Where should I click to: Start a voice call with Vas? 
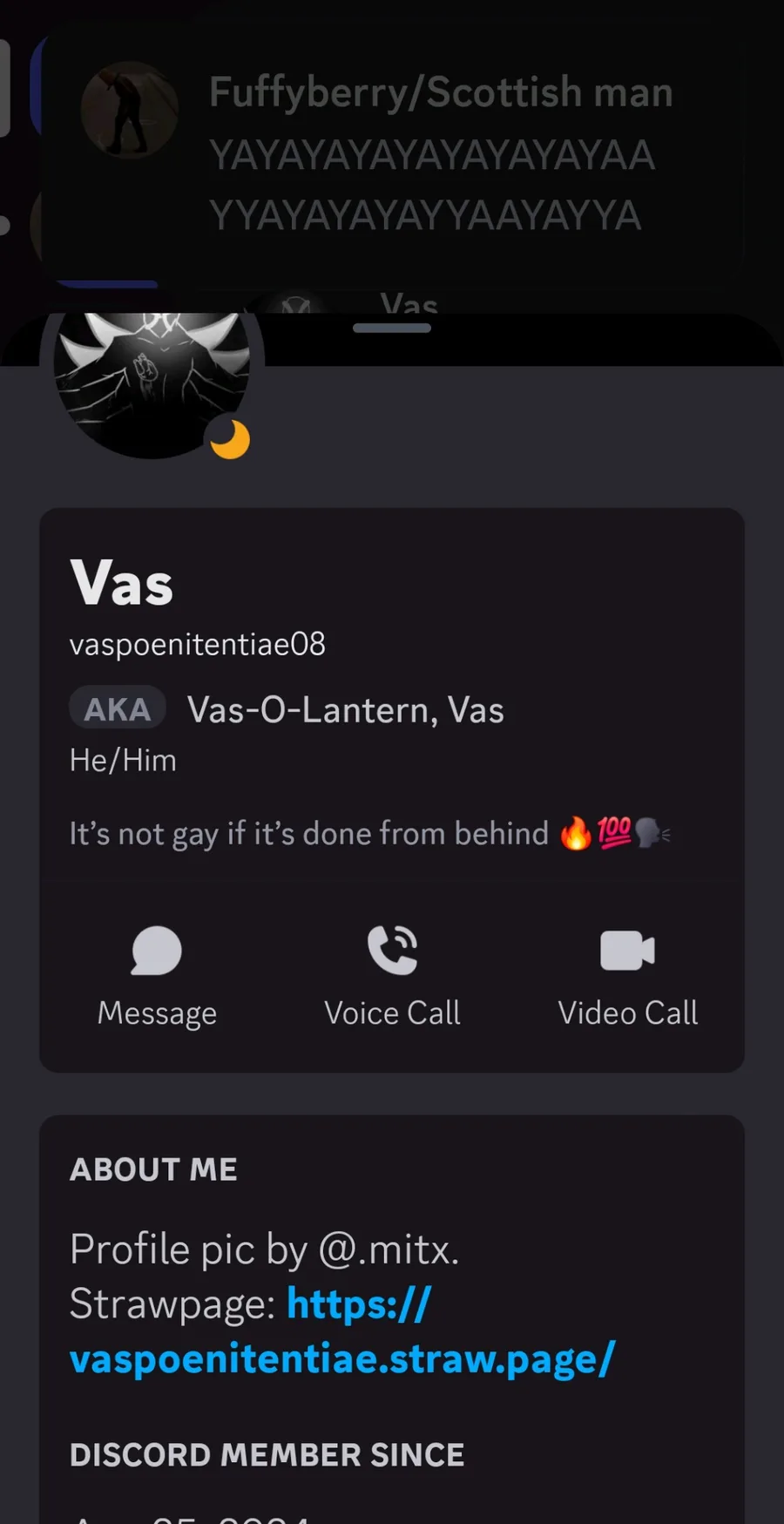[392, 976]
